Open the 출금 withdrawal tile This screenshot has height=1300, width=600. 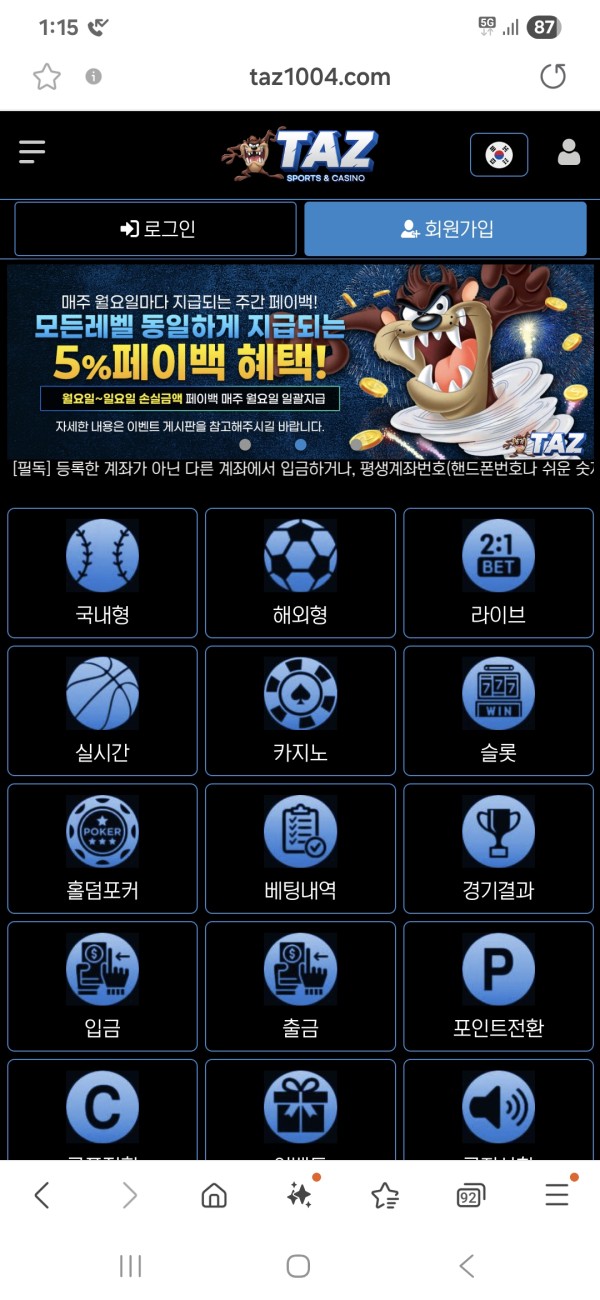[x=300, y=985]
